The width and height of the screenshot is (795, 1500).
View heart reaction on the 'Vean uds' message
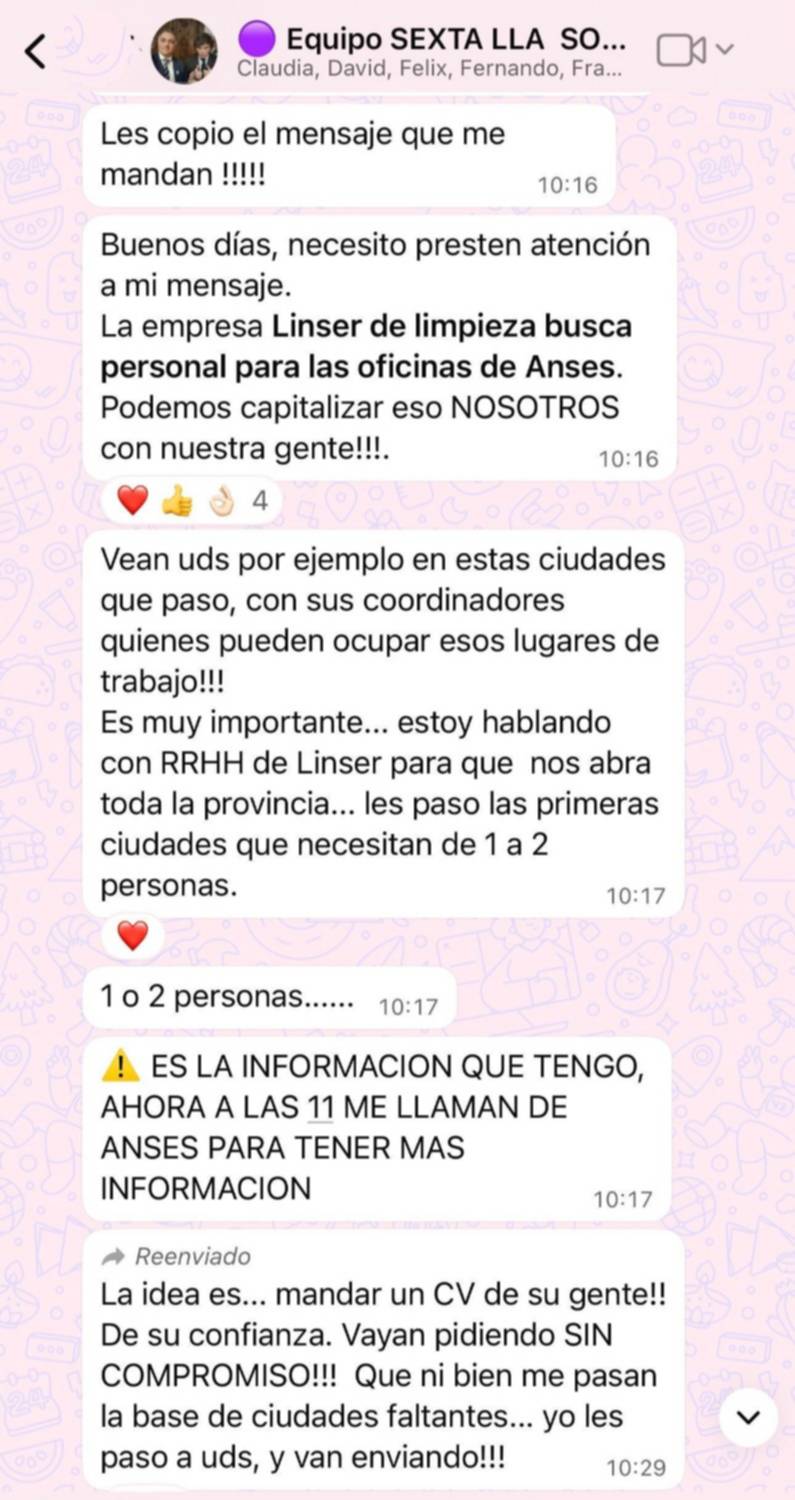coord(132,936)
